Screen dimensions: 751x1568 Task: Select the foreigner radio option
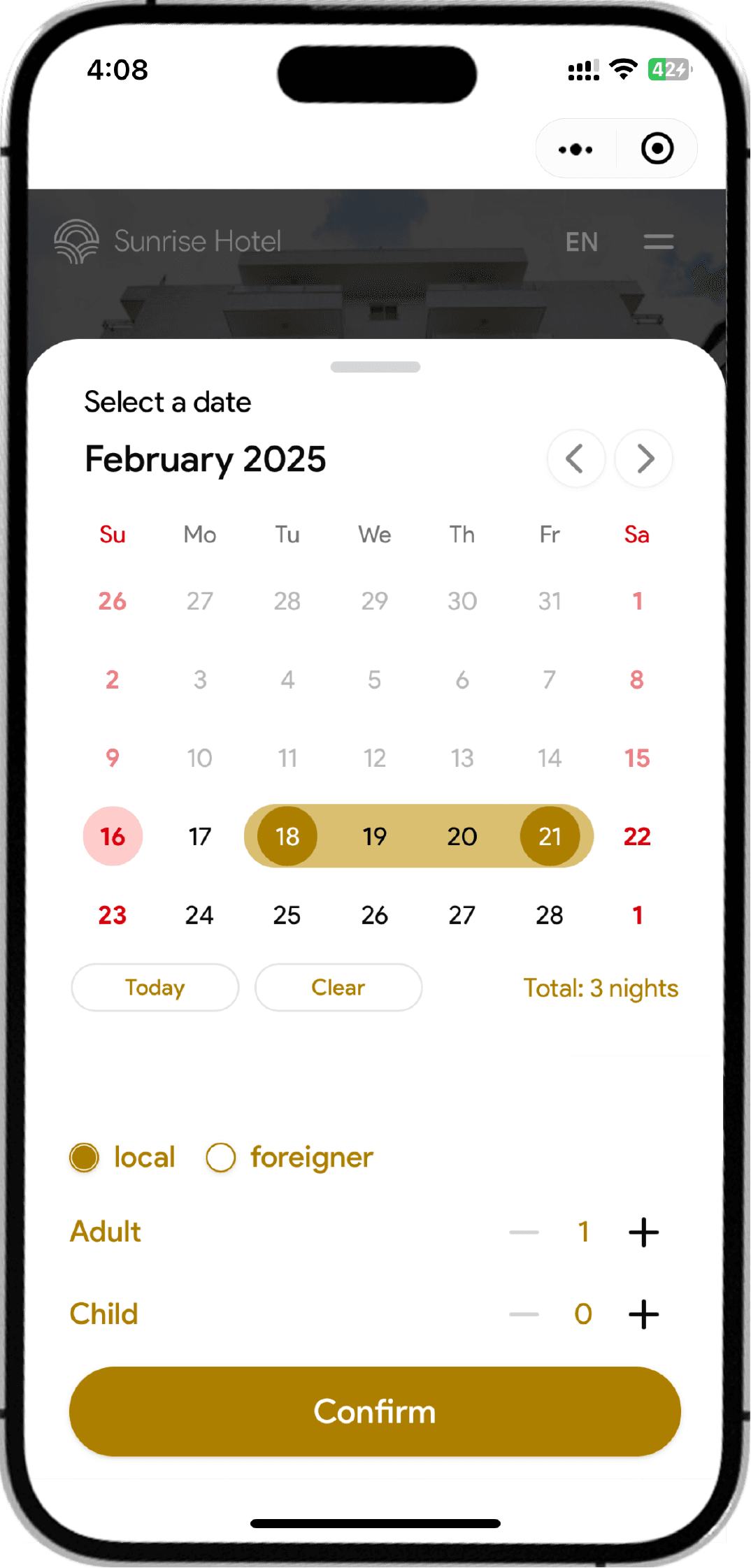(x=289, y=1158)
